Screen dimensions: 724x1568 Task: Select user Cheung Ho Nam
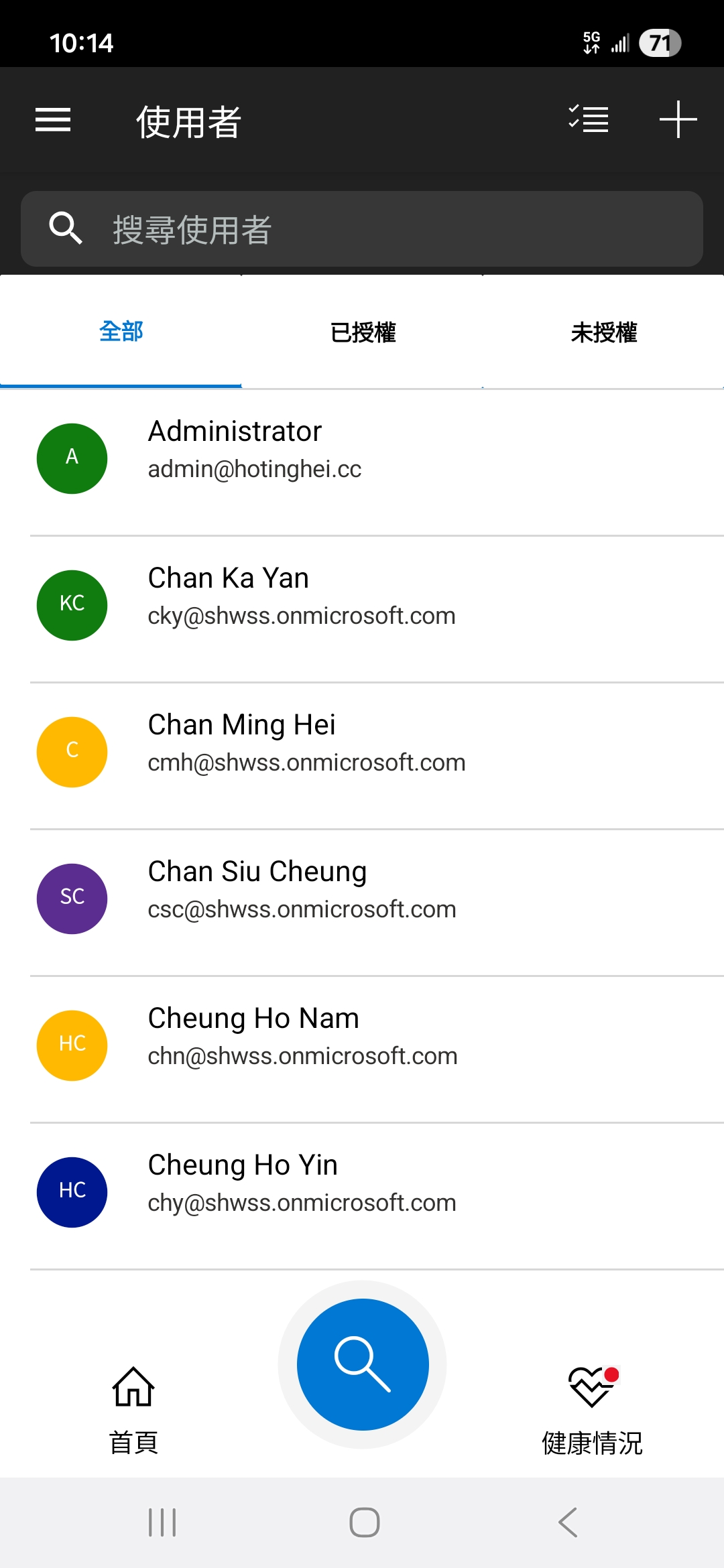point(362,1046)
